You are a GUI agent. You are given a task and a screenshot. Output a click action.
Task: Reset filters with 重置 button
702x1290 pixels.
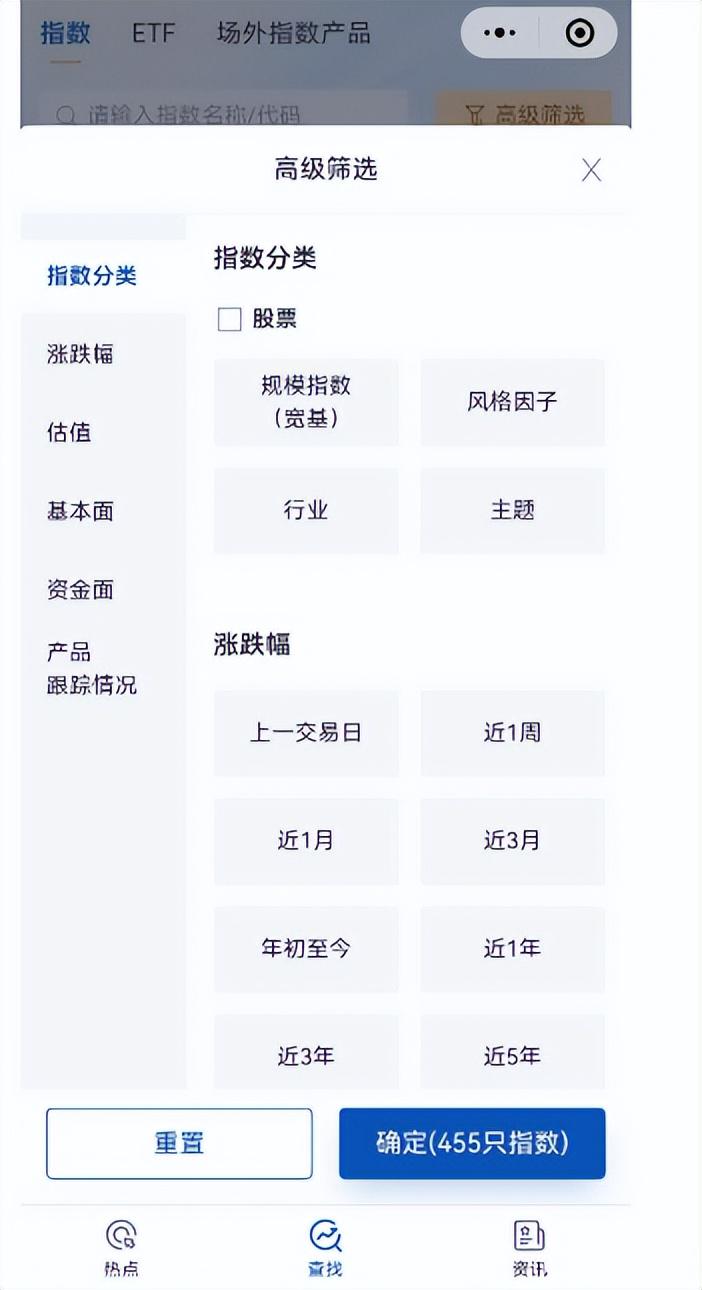pyautogui.click(x=179, y=1143)
